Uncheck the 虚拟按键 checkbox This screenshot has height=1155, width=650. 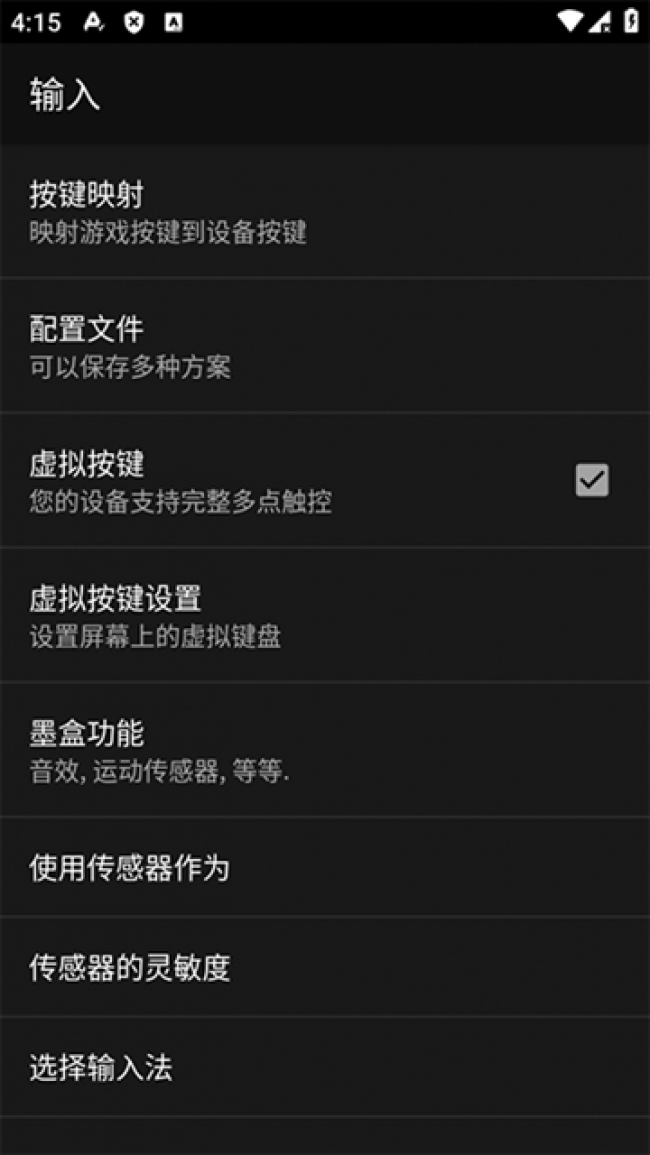point(591,480)
